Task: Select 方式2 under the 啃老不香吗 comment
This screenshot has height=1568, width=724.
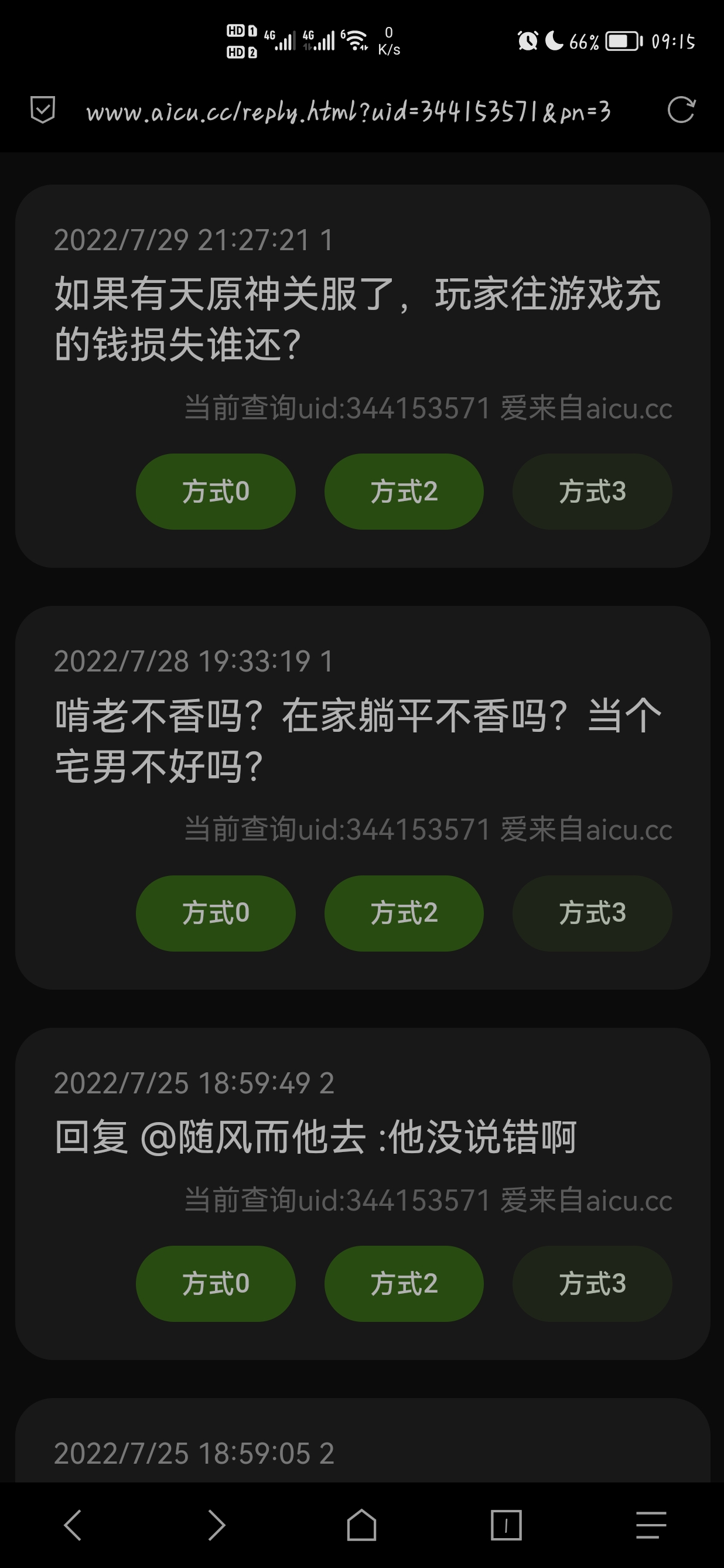Action: click(x=404, y=913)
